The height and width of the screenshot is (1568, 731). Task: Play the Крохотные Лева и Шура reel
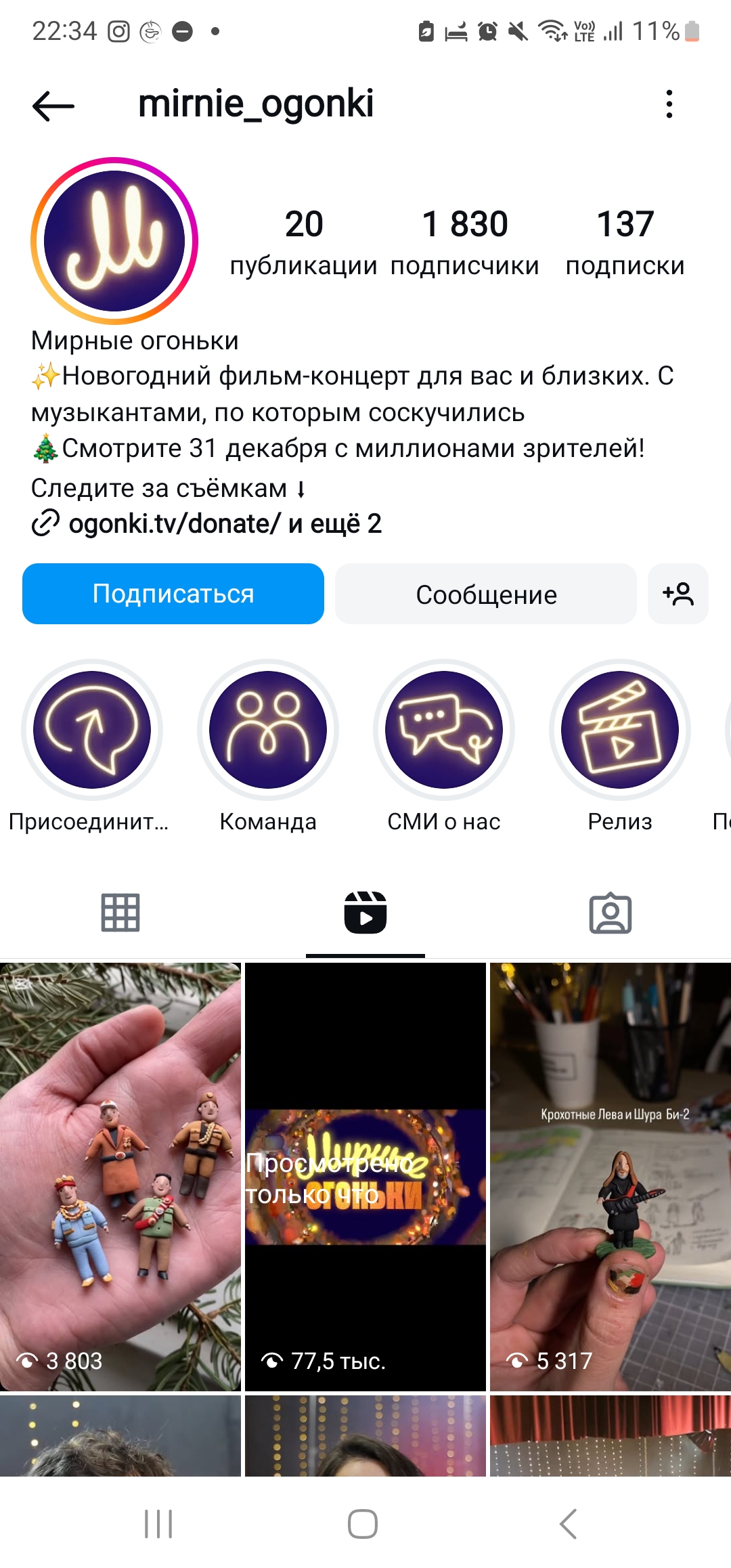pyautogui.click(x=611, y=1177)
